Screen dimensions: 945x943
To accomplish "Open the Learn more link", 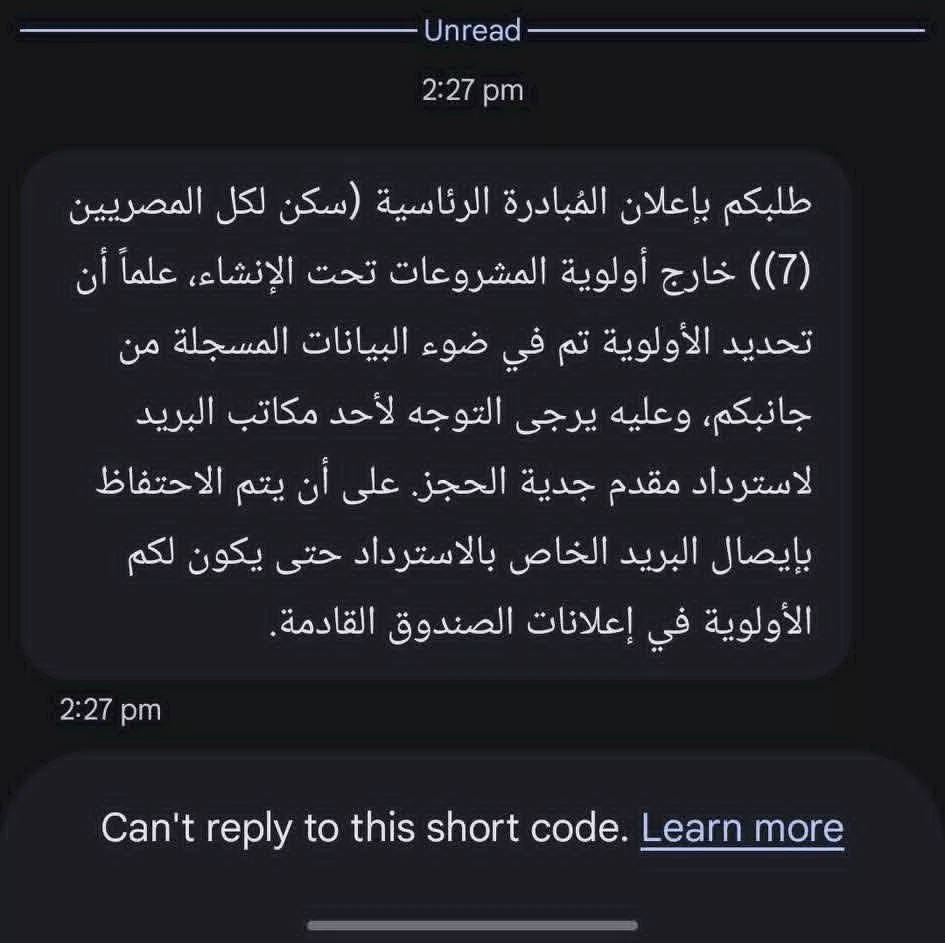I will (742, 828).
